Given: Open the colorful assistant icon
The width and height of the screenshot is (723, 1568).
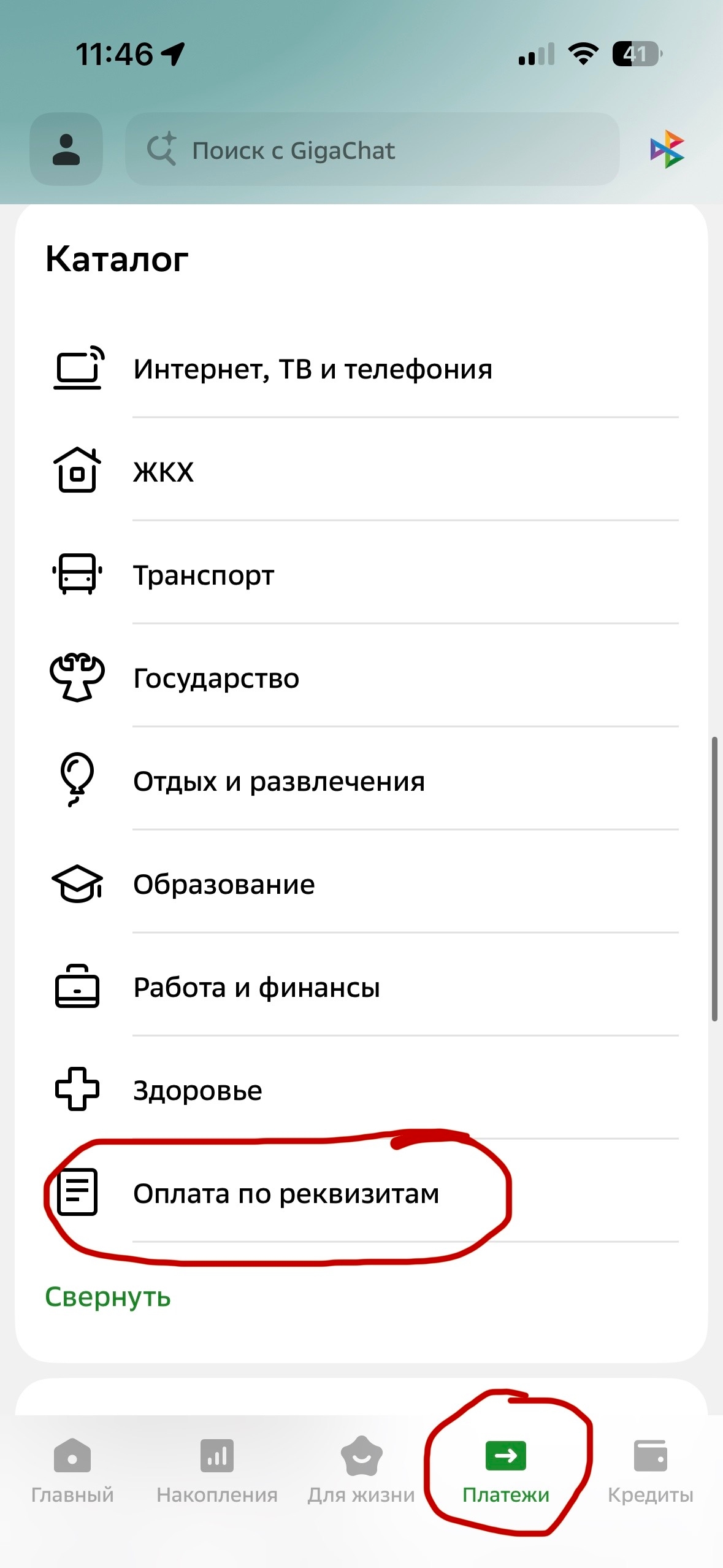Looking at the screenshot, I should (667, 149).
